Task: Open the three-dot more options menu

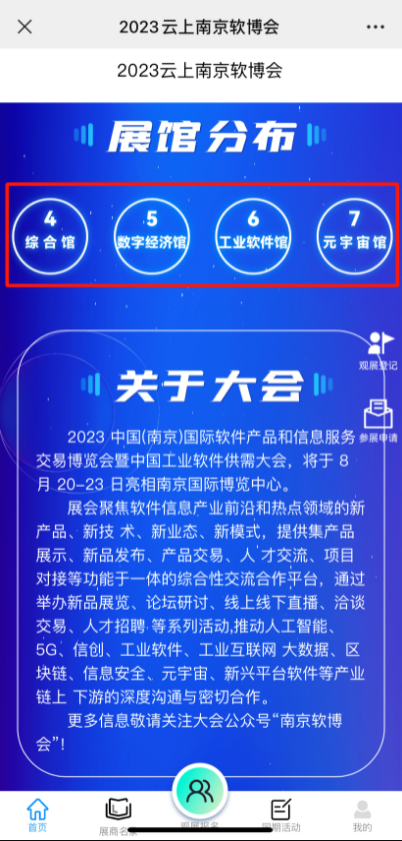Action: [376, 27]
